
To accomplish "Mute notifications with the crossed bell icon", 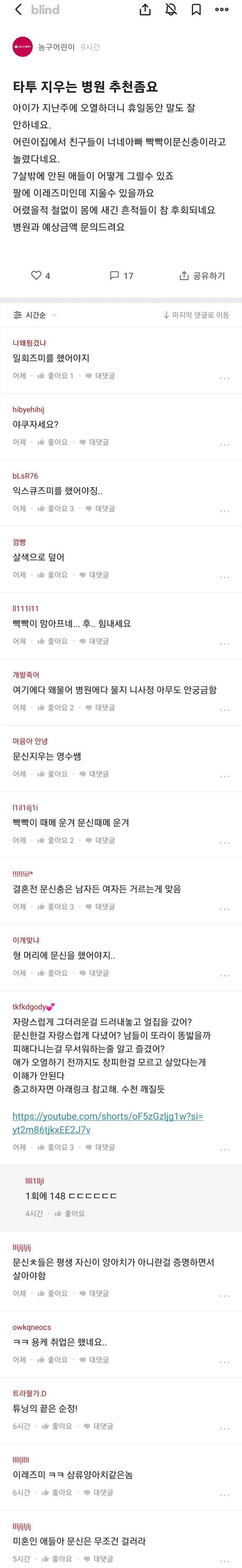I will click(171, 10).
